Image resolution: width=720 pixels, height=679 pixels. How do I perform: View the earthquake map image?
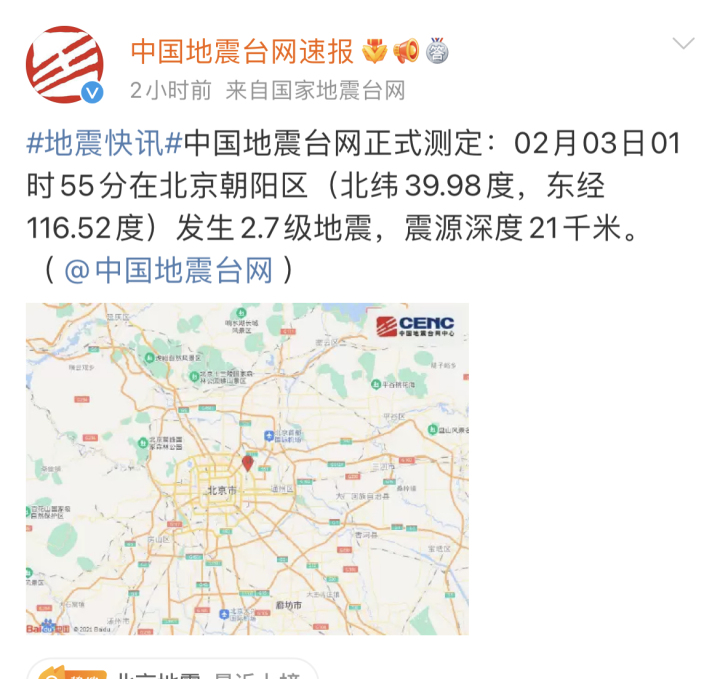click(x=247, y=469)
